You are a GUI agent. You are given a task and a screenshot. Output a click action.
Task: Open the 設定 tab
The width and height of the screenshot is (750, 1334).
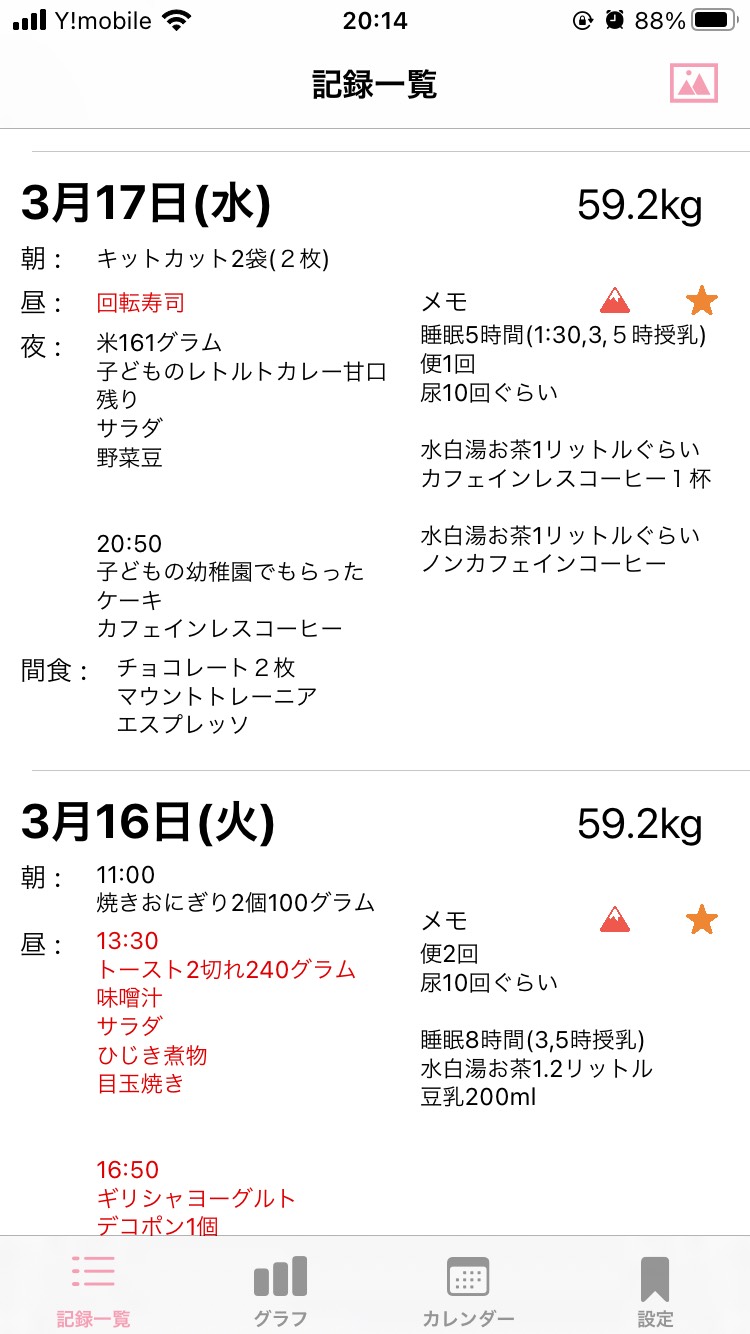coord(655,1289)
